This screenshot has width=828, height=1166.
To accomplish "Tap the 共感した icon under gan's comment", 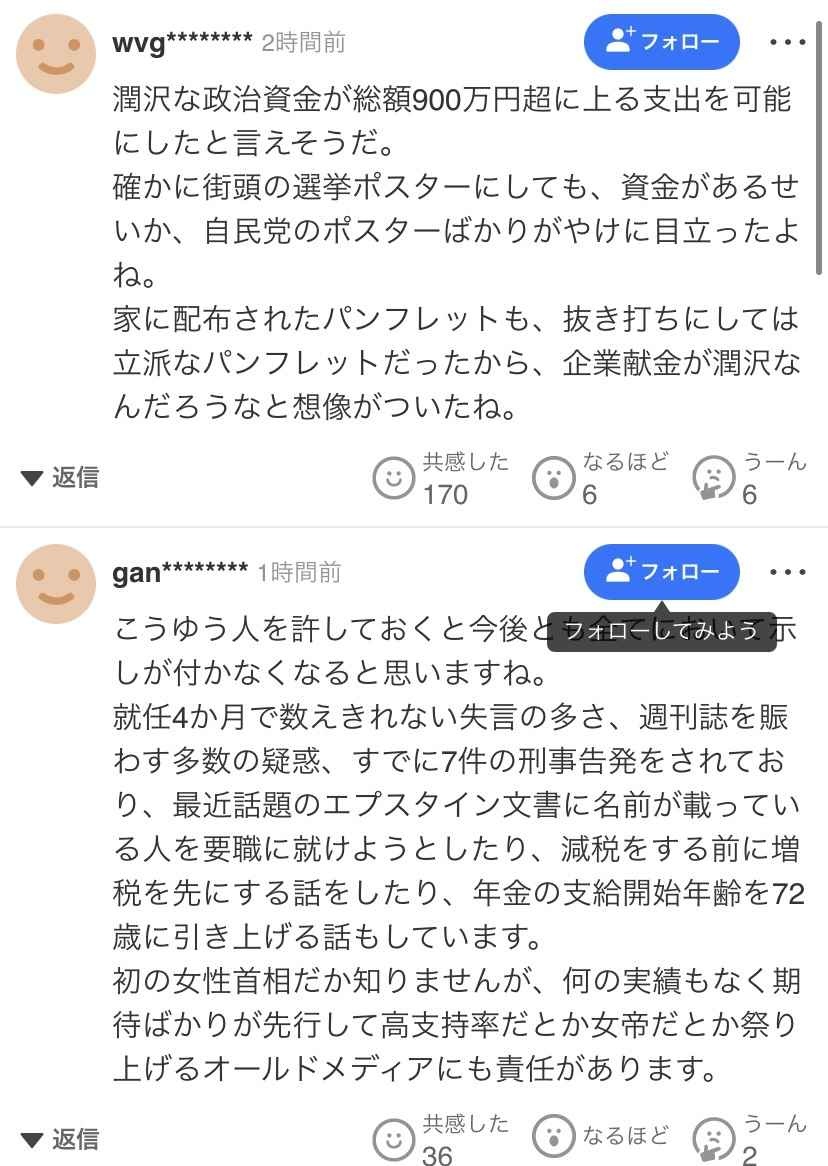I will (x=394, y=1135).
